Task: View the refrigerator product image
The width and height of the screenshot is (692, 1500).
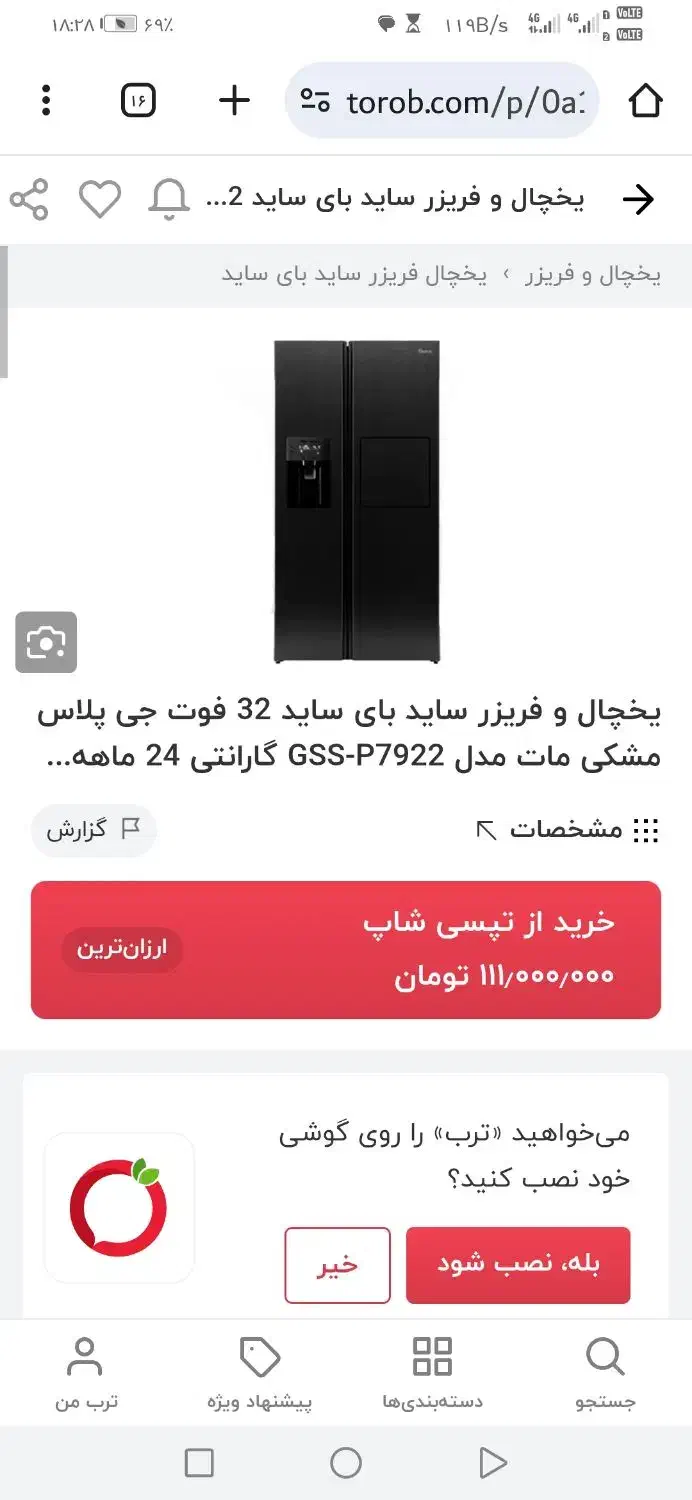Action: (356, 500)
